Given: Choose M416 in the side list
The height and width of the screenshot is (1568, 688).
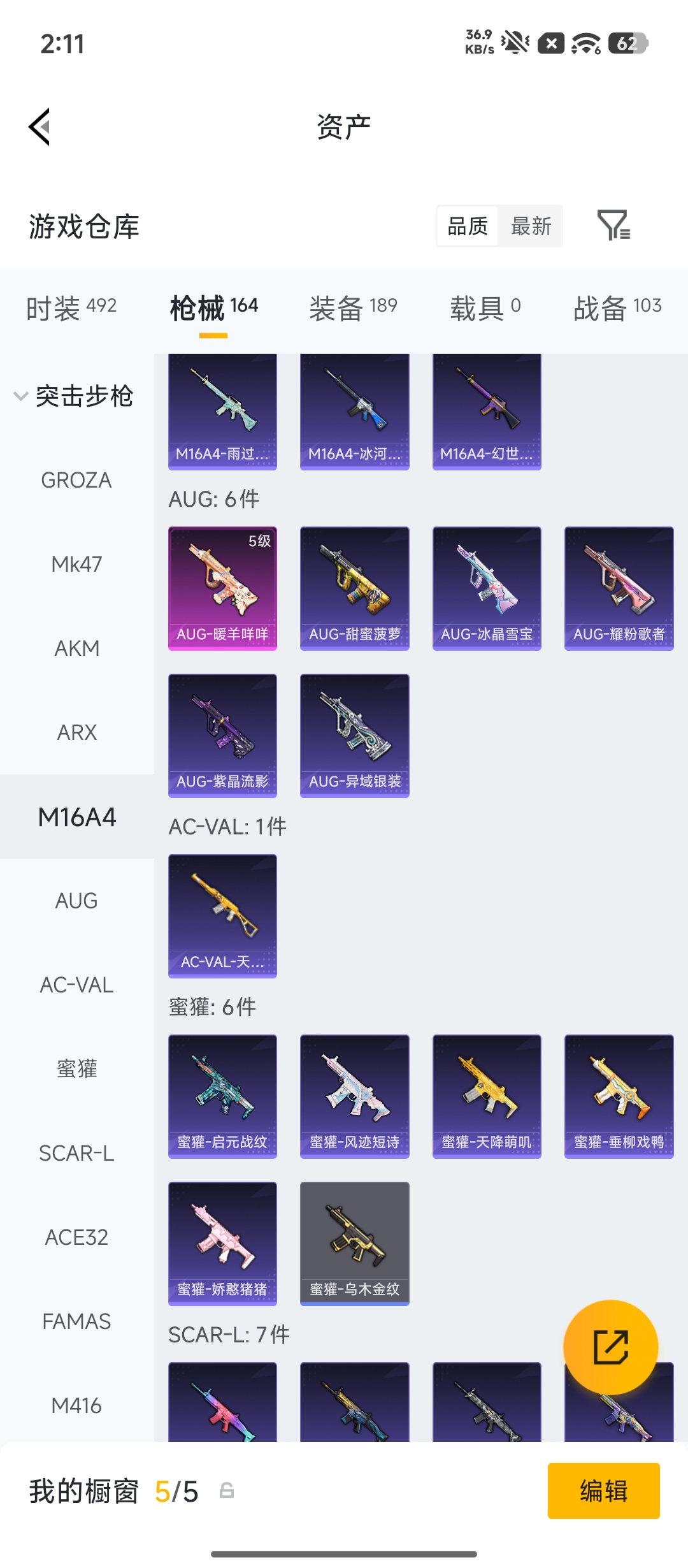Looking at the screenshot, I should [76, 1405].
